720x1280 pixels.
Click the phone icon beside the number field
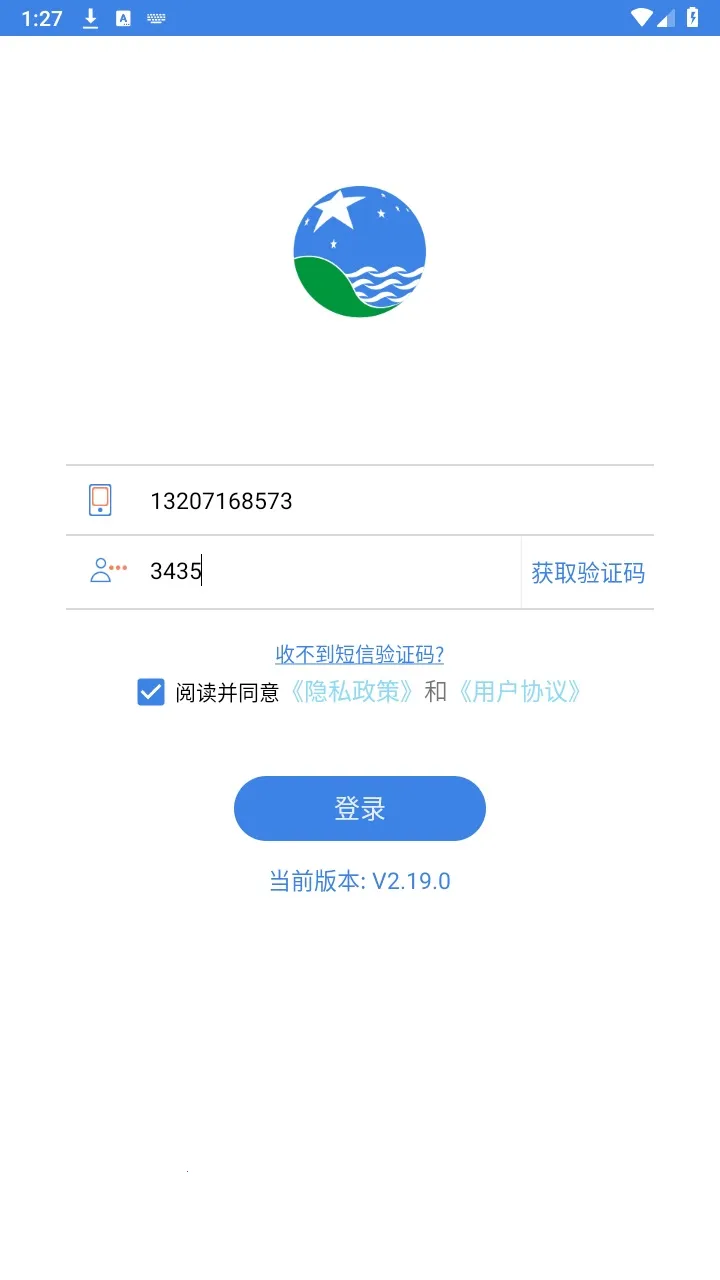pos(100,499)
